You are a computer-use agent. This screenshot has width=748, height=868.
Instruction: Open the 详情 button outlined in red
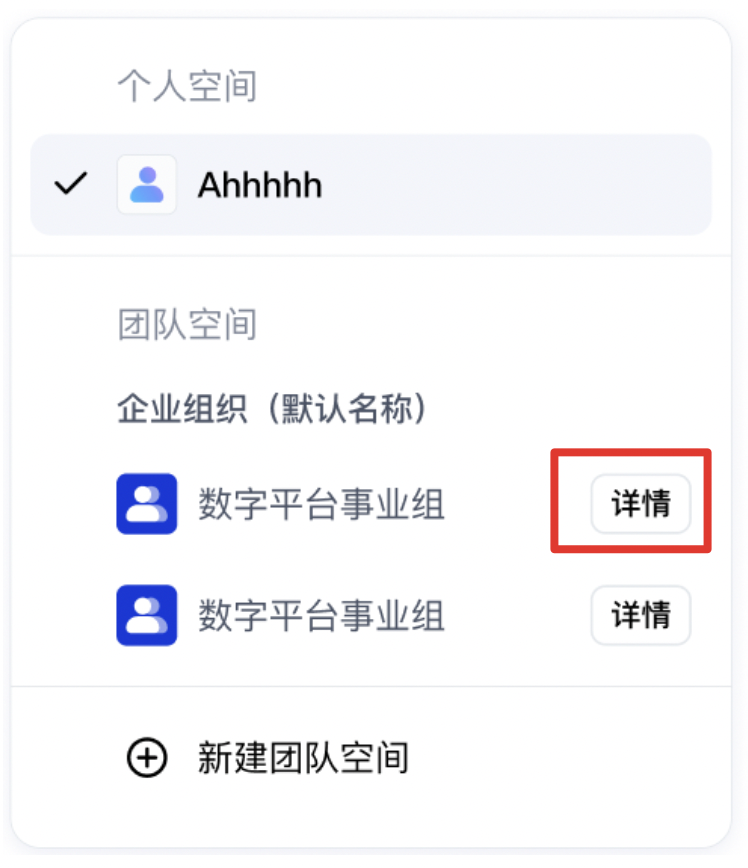pyautogui.click(x=640, y=504)
